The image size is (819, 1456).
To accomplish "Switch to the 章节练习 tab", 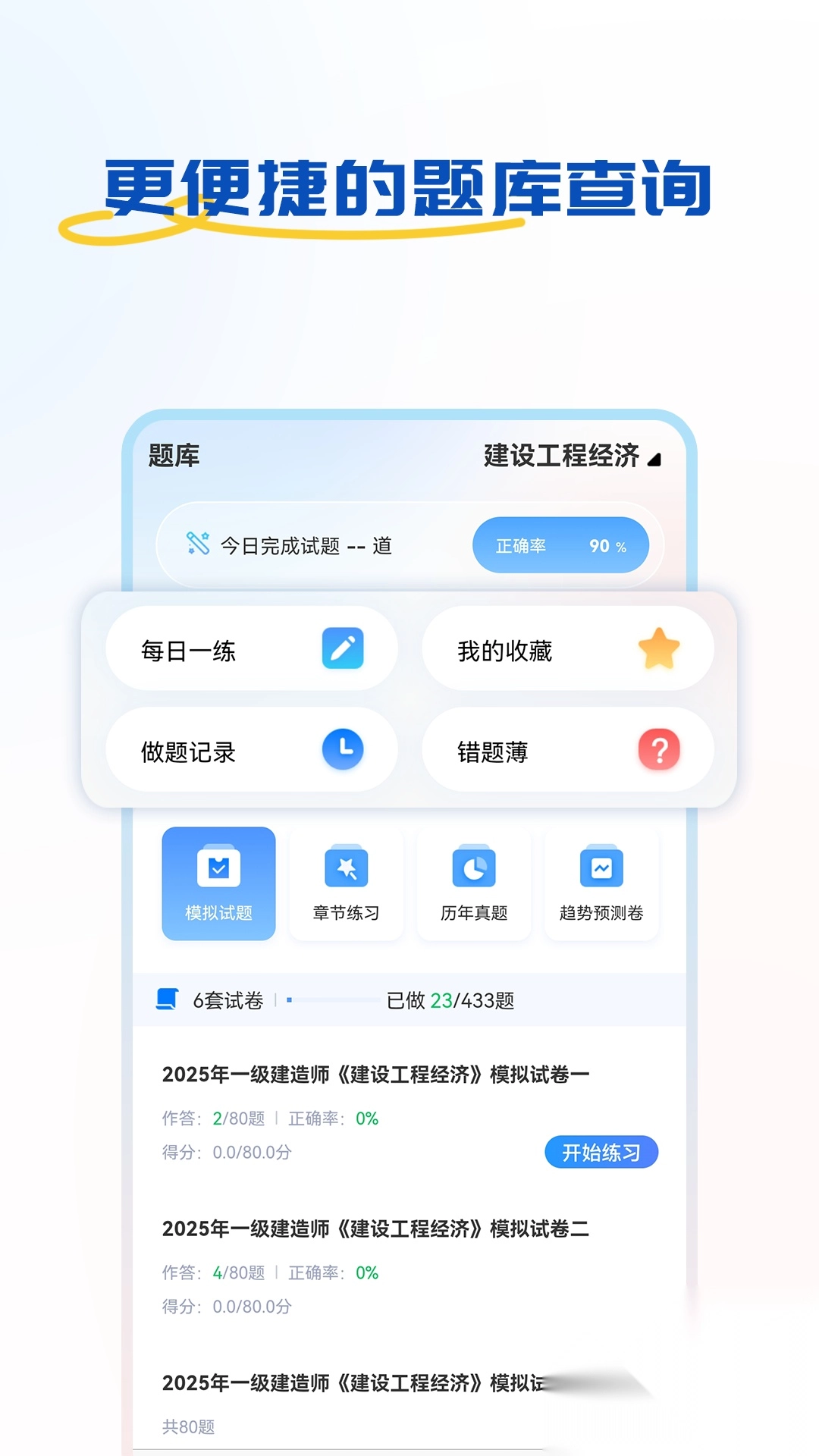I will (346, 883).
